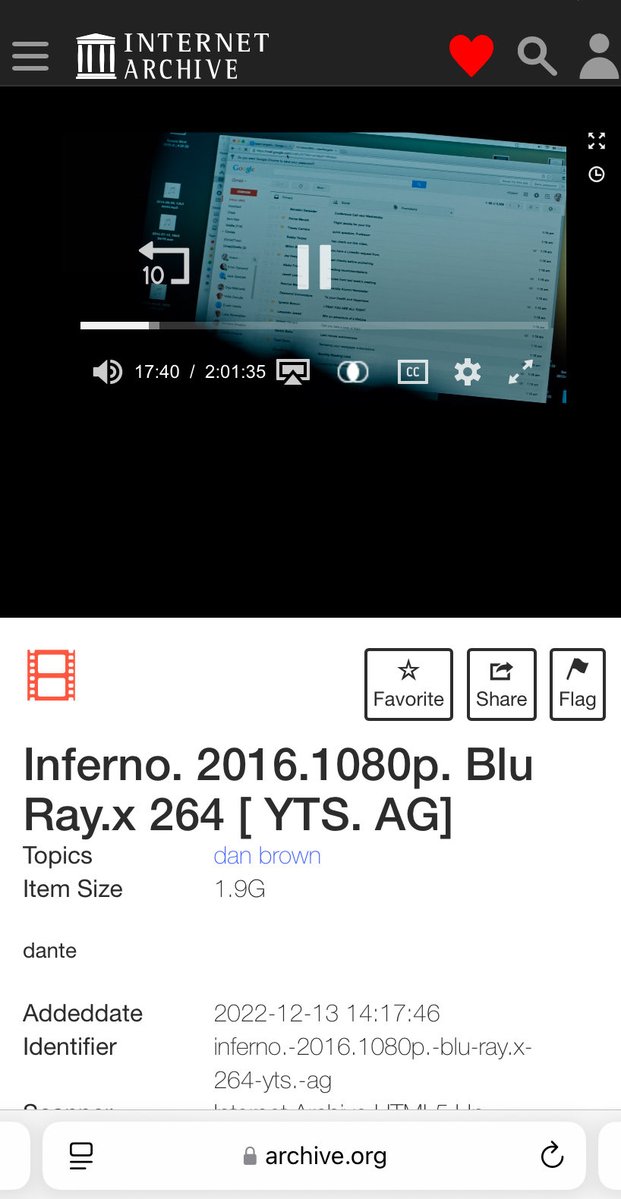Open the Internet Archive search
The width and height of the screenshot is (621, 1199).
point(536,55)
